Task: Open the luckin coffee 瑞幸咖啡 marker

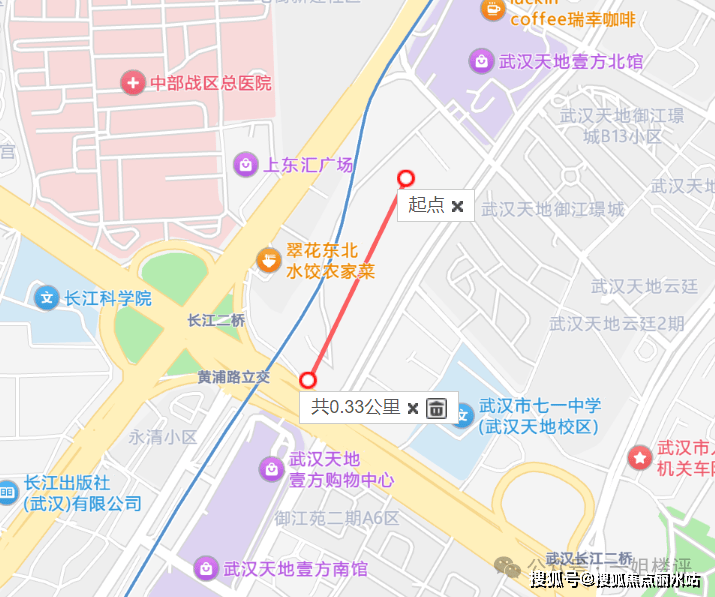Action: [x=492, y=9]
